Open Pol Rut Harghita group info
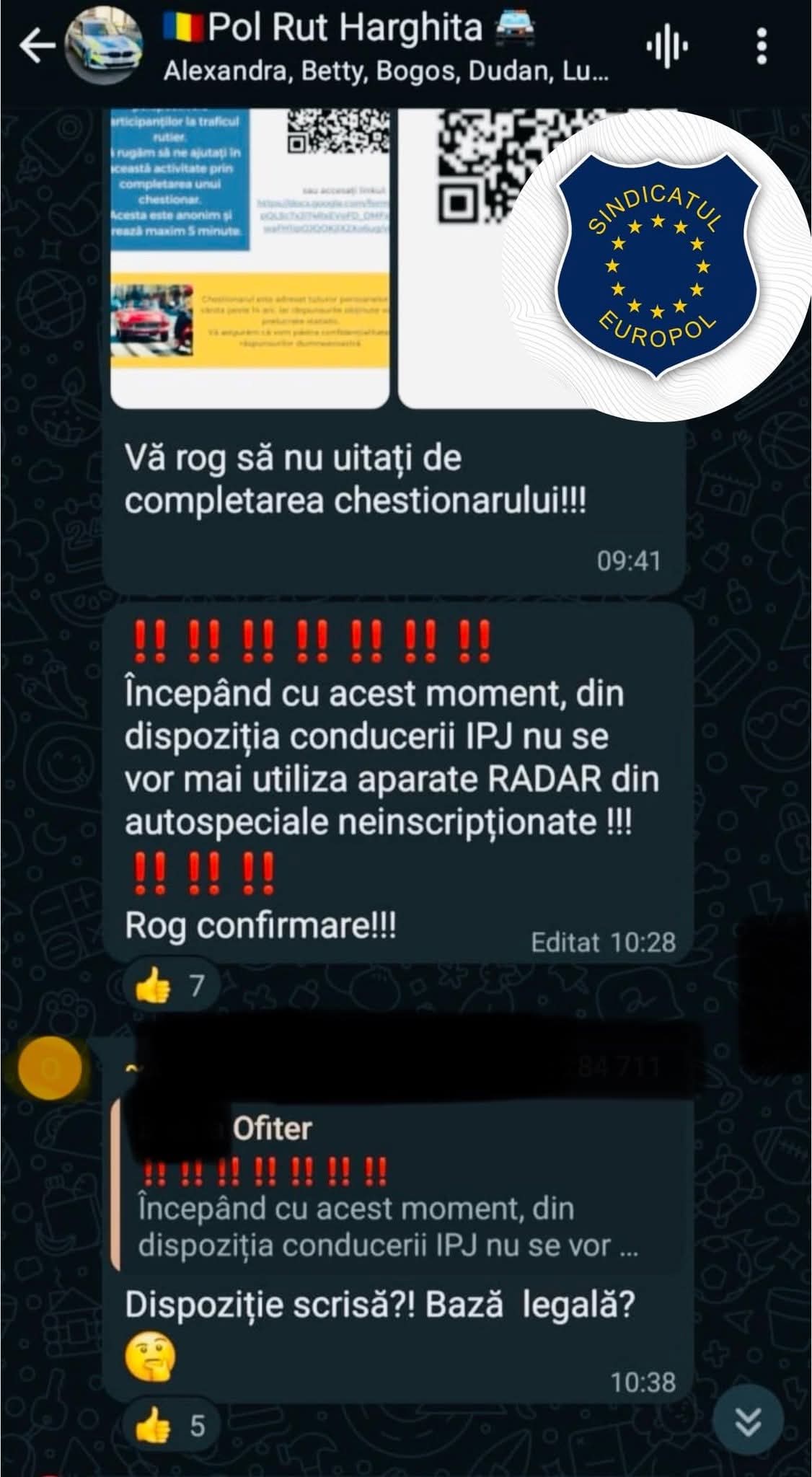The width and height of the screenshot is (812, 1477). pos(346,46)
